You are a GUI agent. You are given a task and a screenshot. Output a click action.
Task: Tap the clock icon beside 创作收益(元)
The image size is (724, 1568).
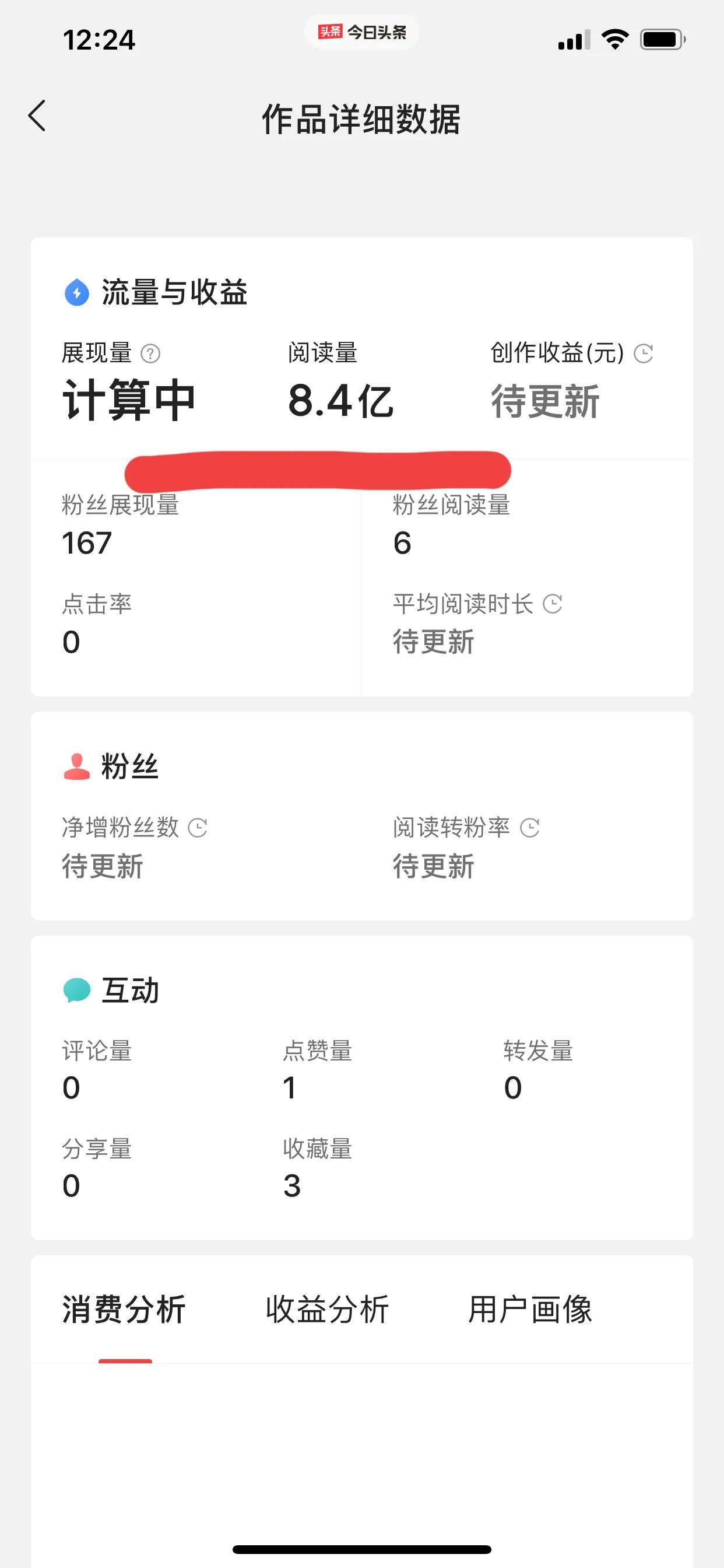(643, 353)
